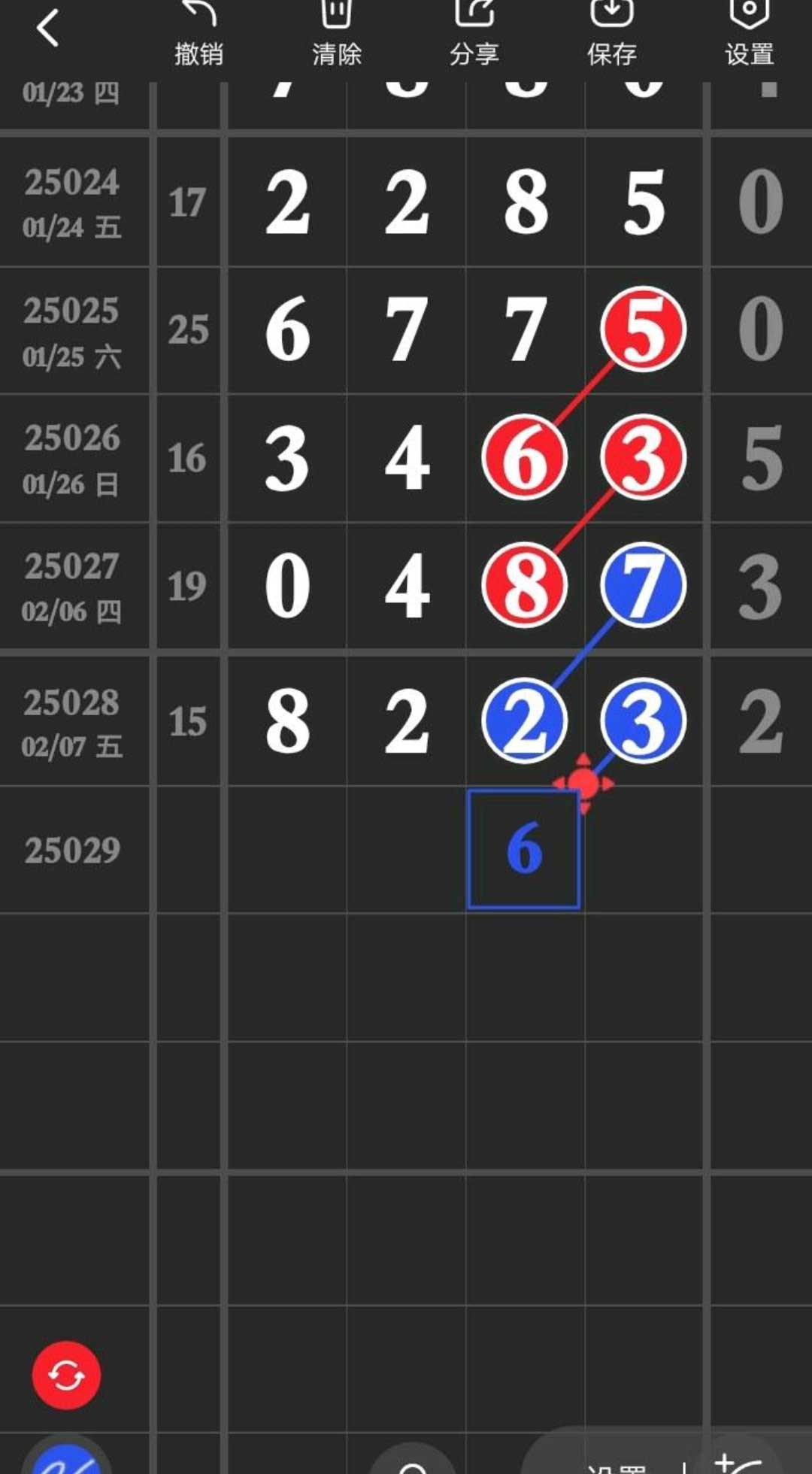Save the chart with 保存
The width and height of the screenshot is (812, 1474).
[612, 34]
